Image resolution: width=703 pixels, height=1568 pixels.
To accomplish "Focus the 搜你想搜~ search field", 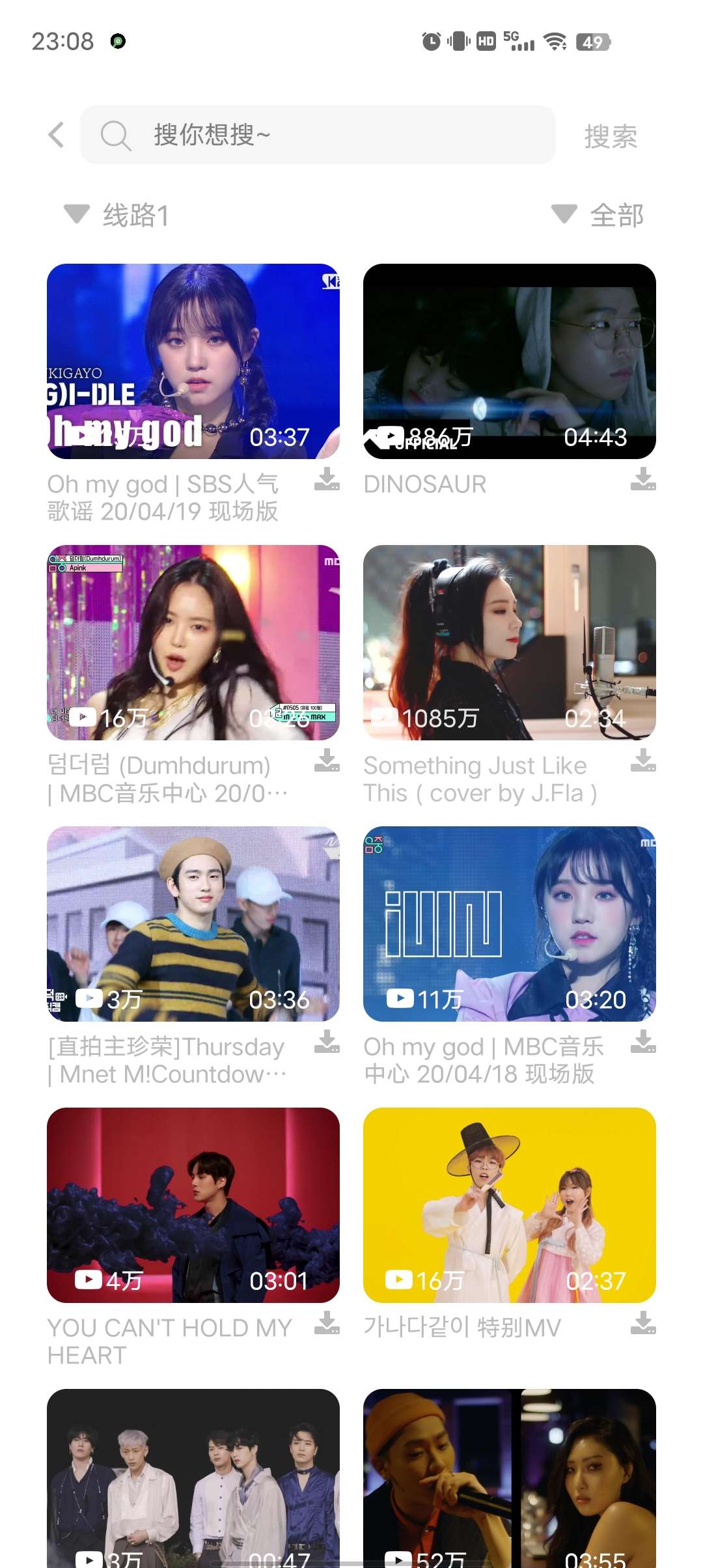I will (318, 135).
